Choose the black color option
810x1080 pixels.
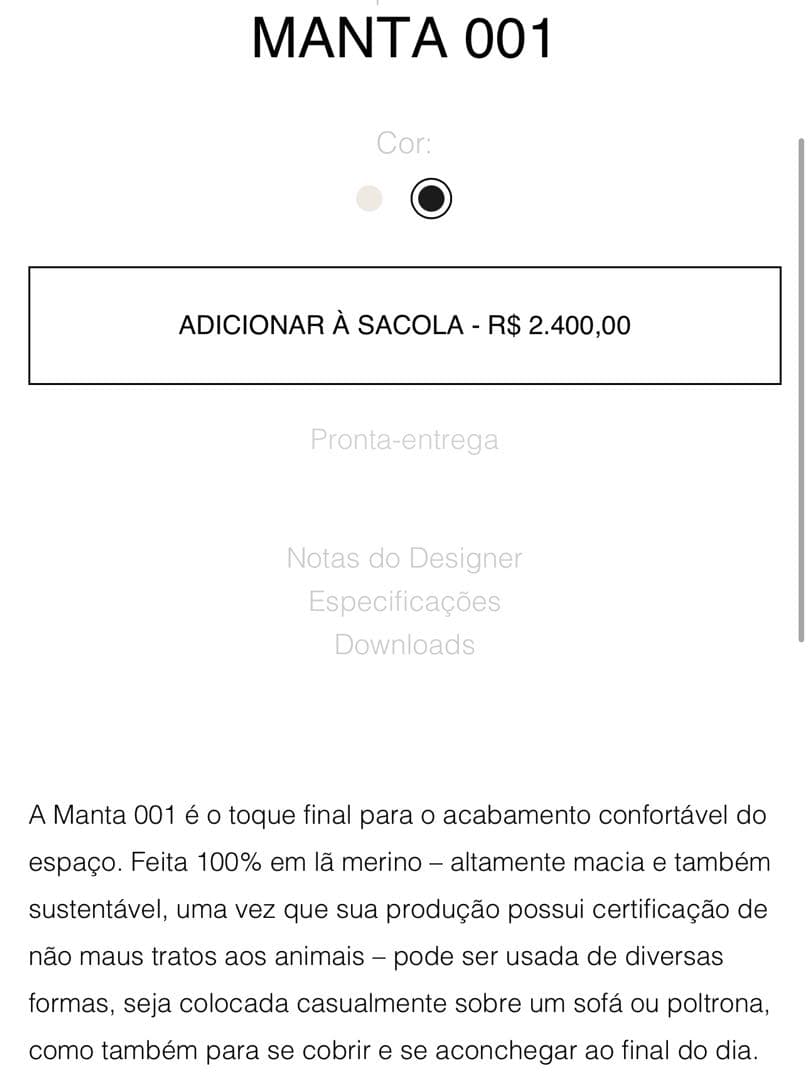click(x=431, y=198)
